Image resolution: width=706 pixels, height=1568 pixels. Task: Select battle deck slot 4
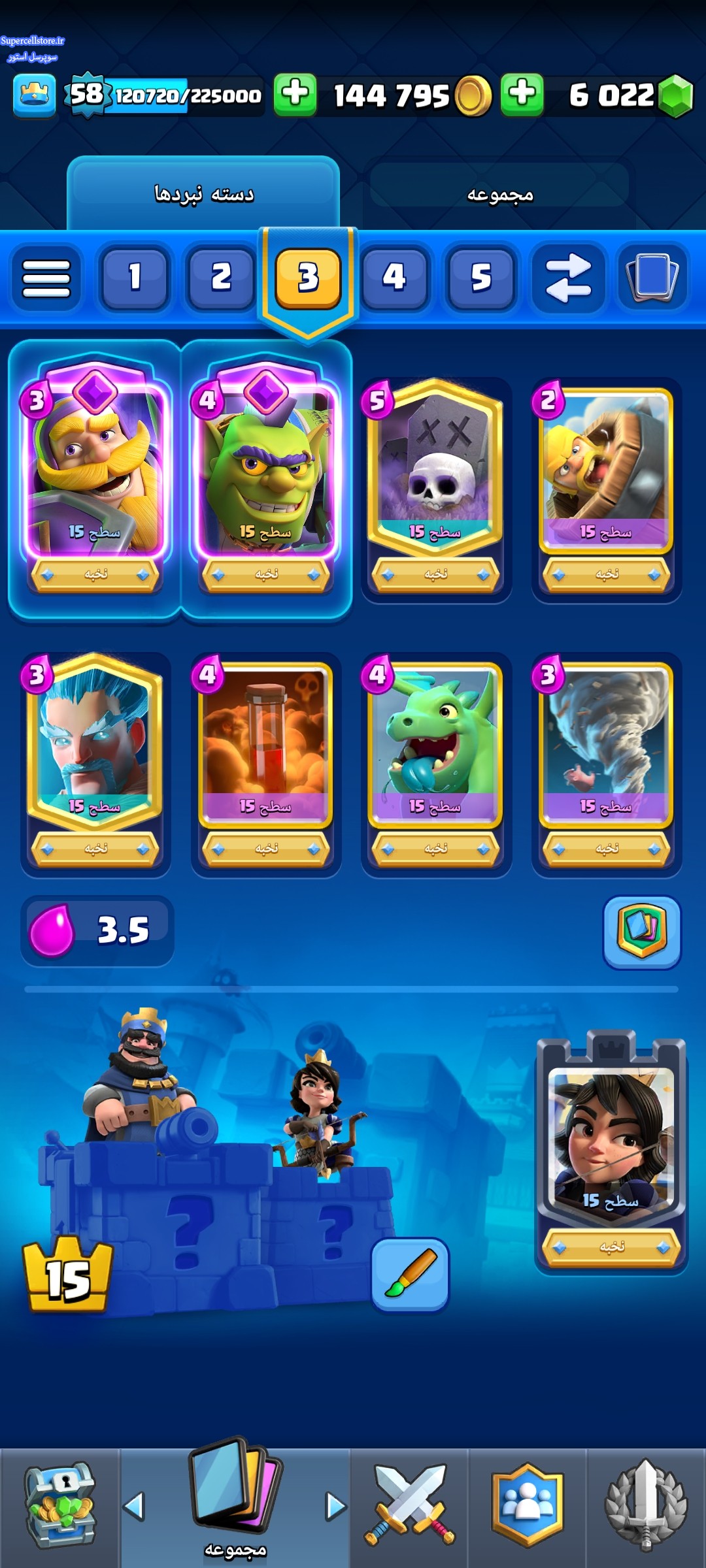pyautogui.click(x=394, y=278)
